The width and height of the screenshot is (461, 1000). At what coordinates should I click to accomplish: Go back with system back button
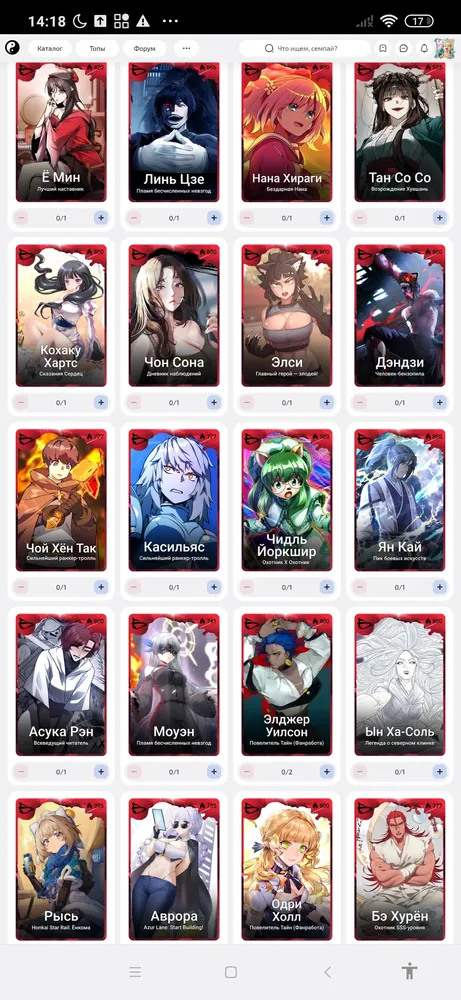point(327,972)
